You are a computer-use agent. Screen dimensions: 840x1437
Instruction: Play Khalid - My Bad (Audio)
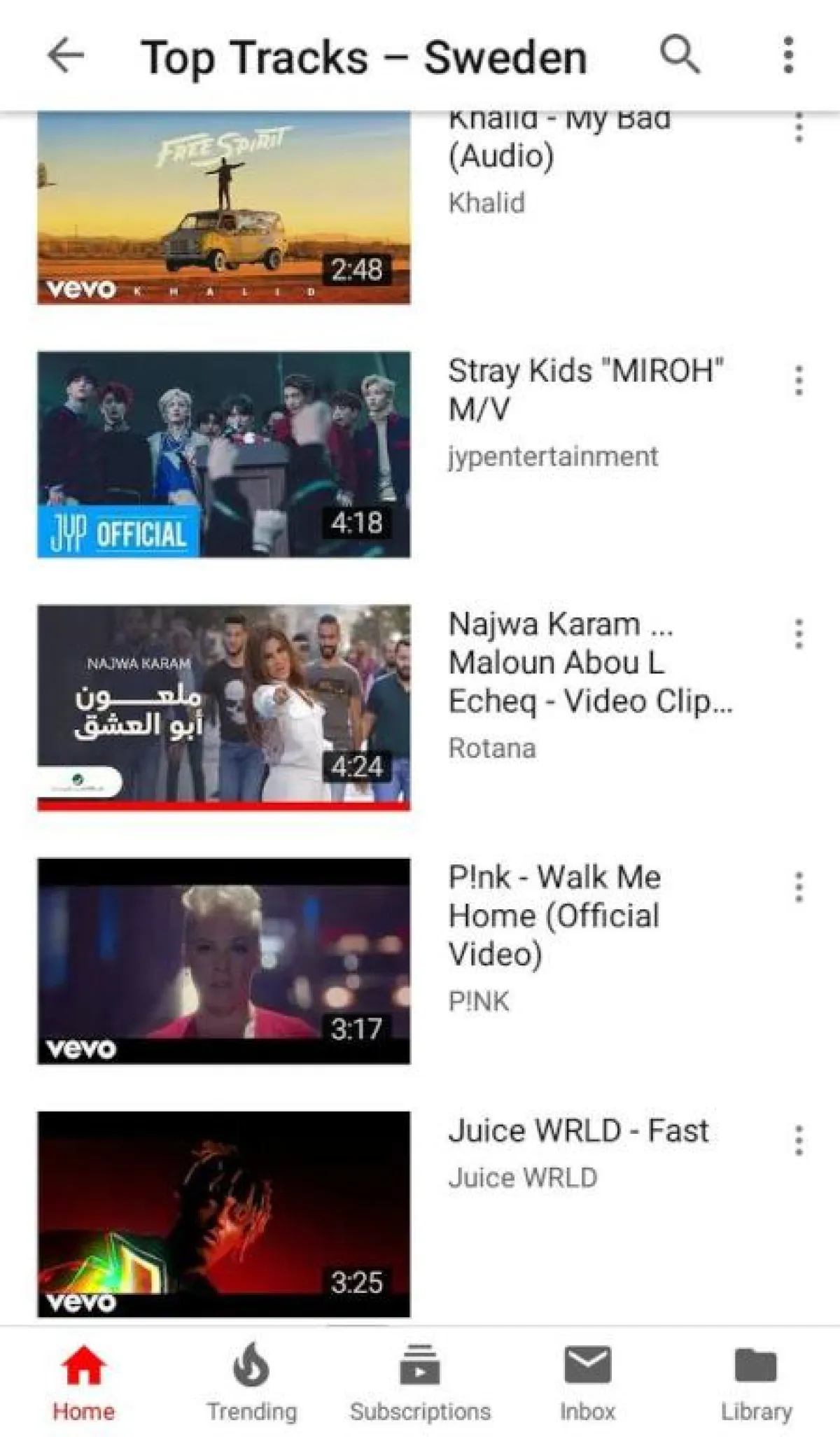223,207
